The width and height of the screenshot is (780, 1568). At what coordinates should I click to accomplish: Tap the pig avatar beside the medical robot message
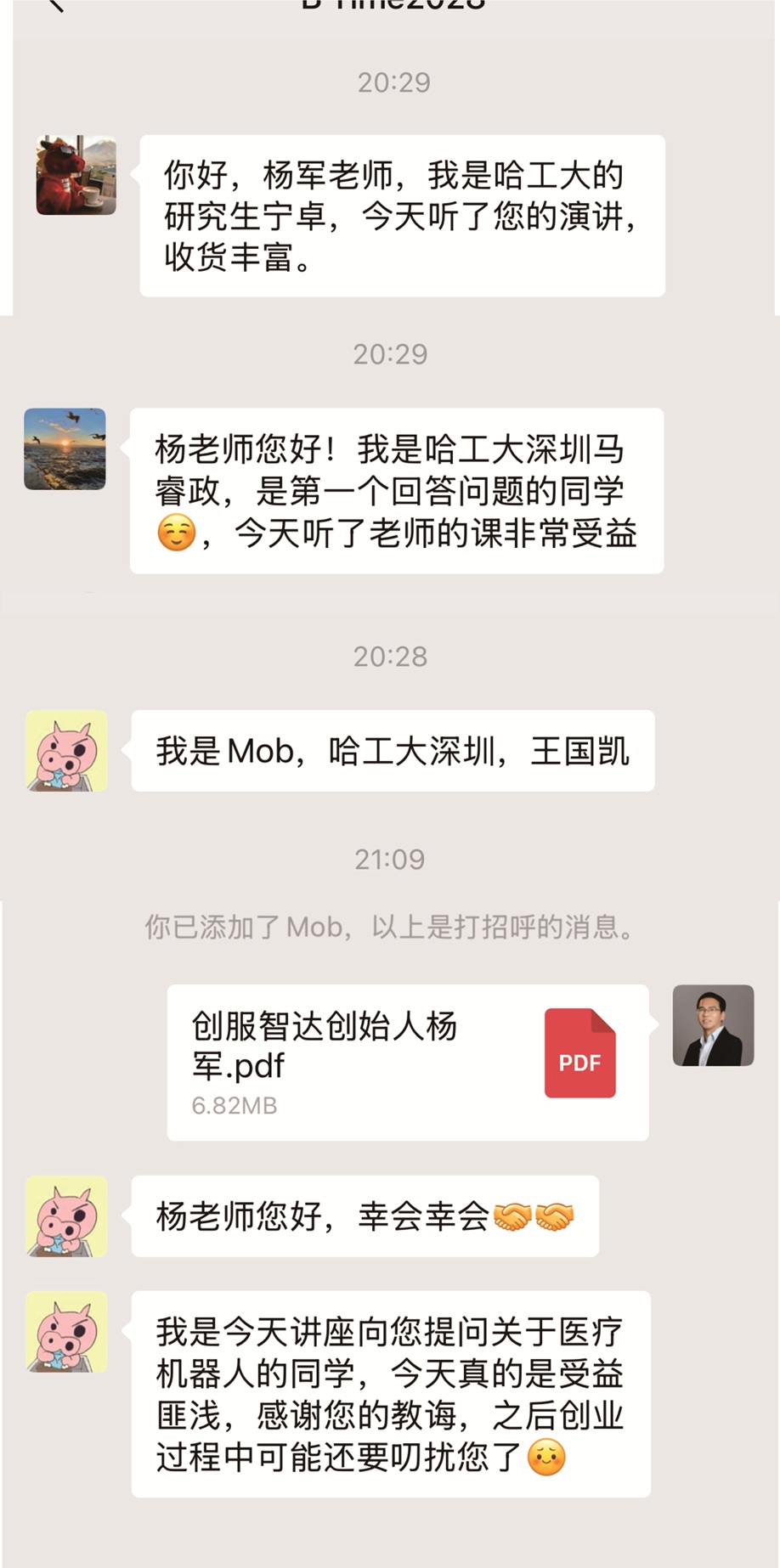click(x=65, y=1332)
